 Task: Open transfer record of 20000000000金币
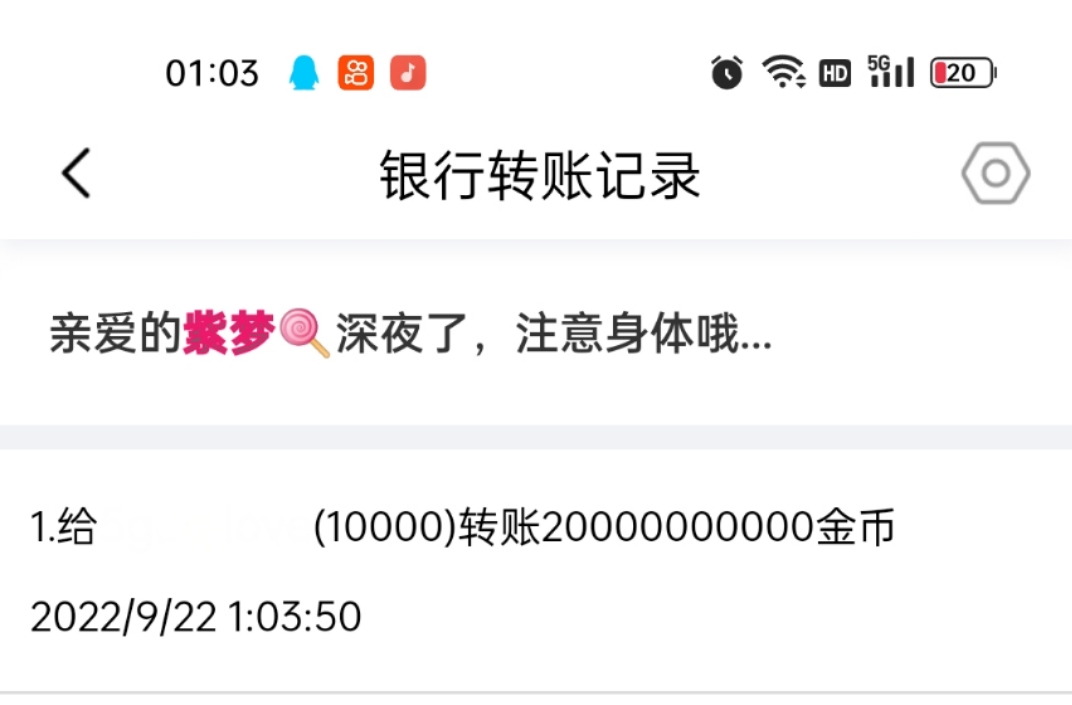536,570
